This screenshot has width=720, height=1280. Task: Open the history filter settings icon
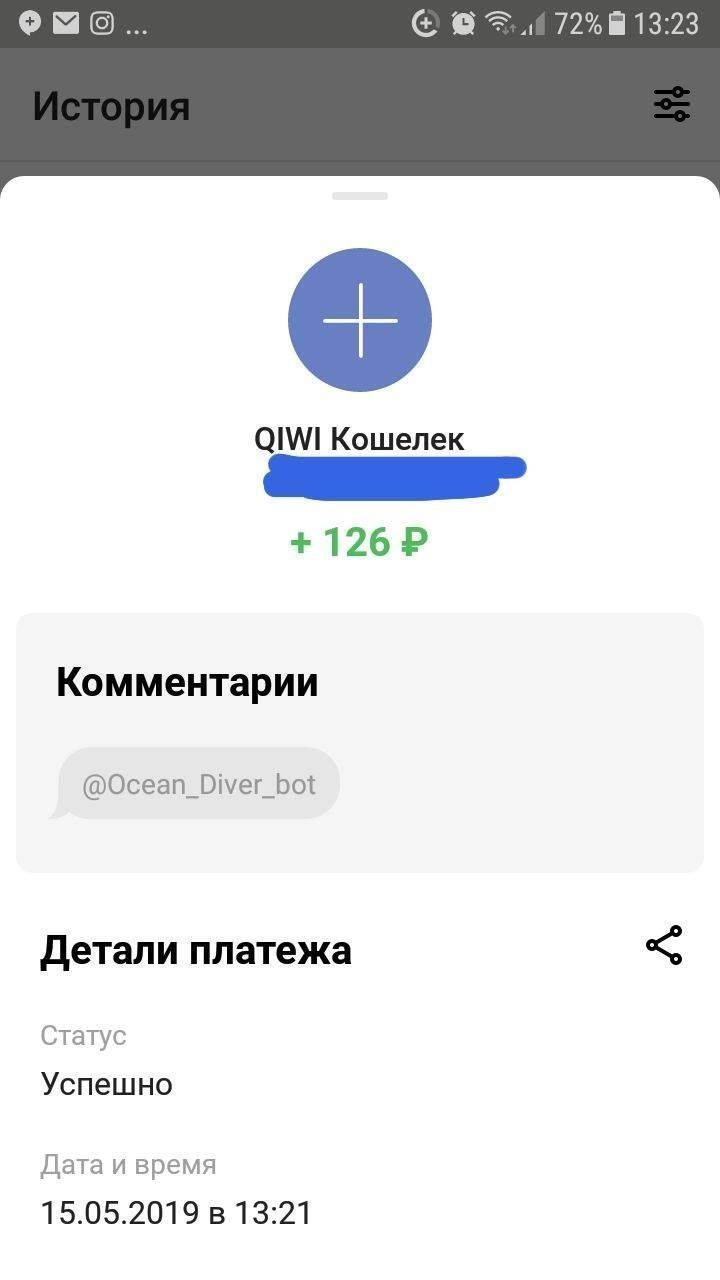672,104
